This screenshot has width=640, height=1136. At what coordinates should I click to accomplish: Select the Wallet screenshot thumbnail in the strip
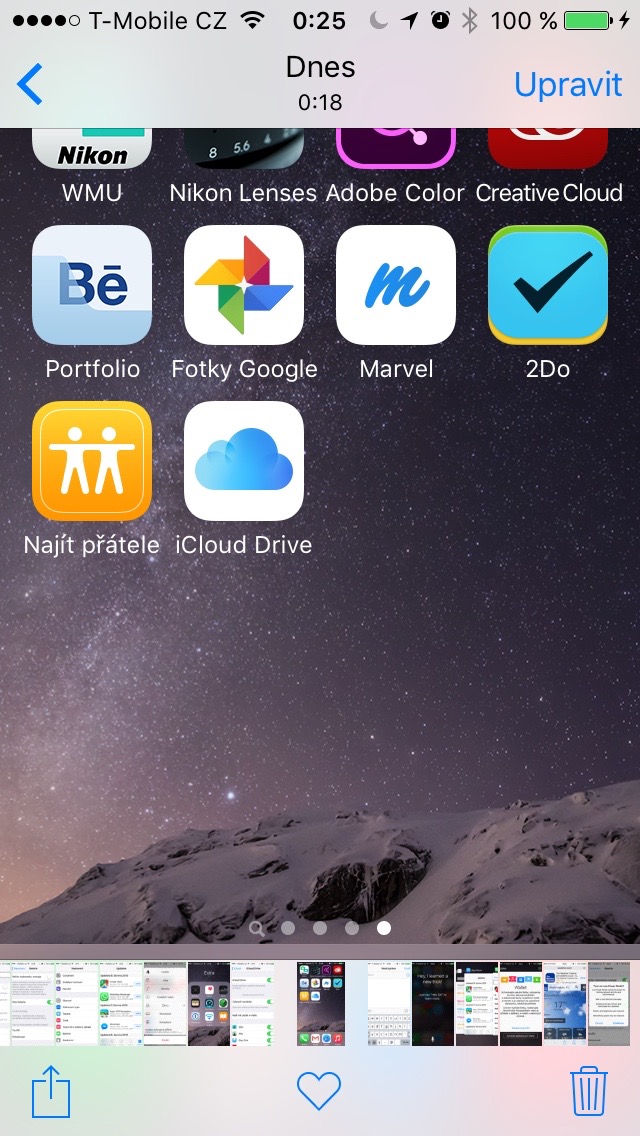tap(520, 1004)
